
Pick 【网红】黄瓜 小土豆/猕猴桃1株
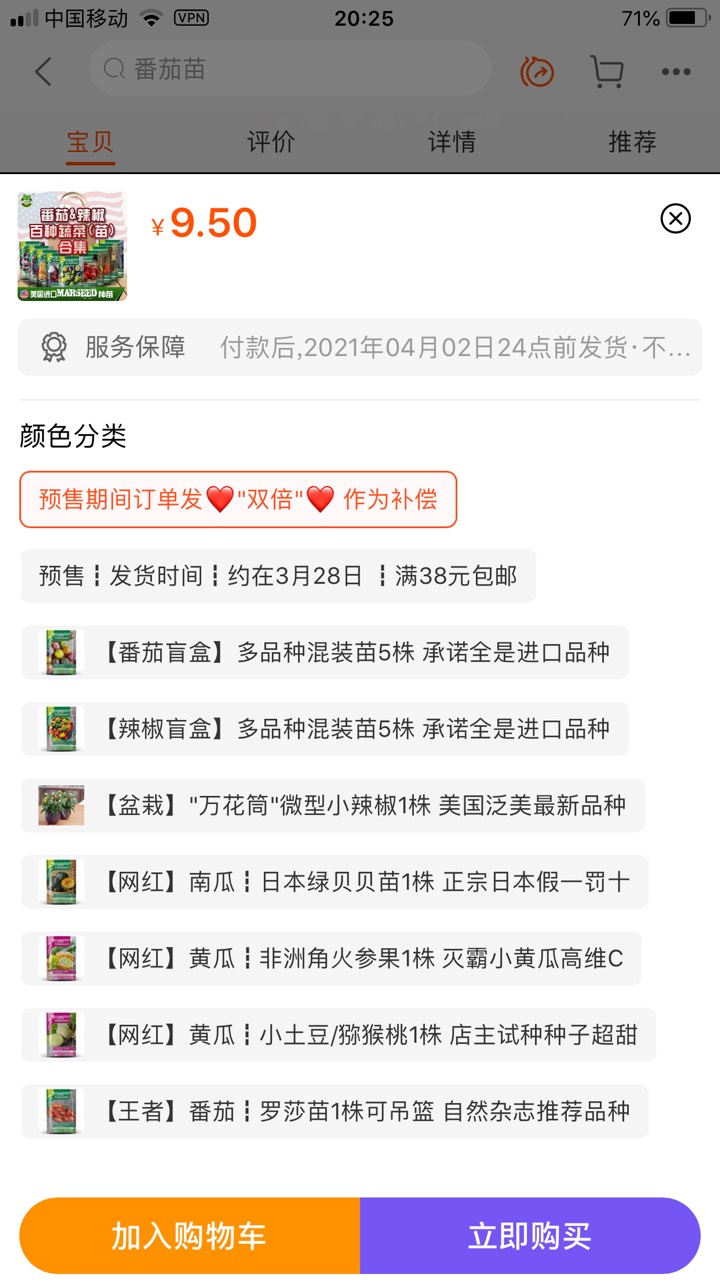tap(338, 1035)
